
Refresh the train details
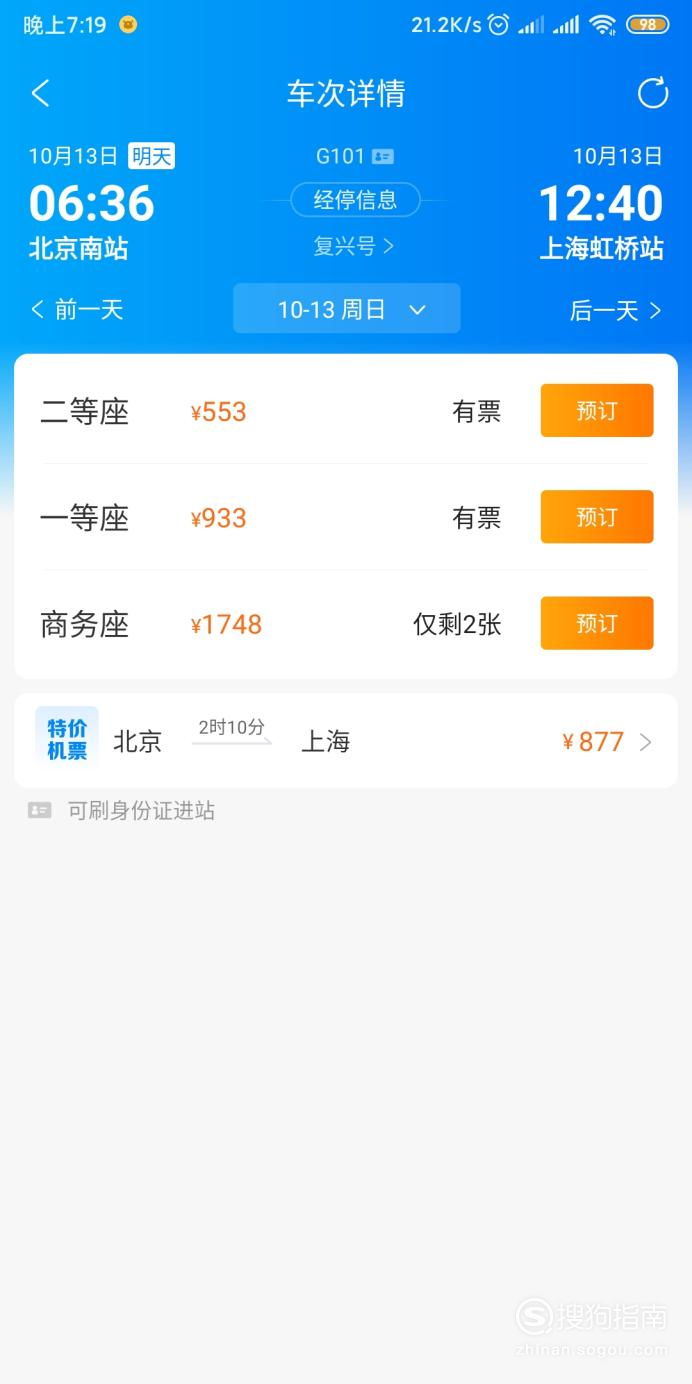(x=653, y=93)
